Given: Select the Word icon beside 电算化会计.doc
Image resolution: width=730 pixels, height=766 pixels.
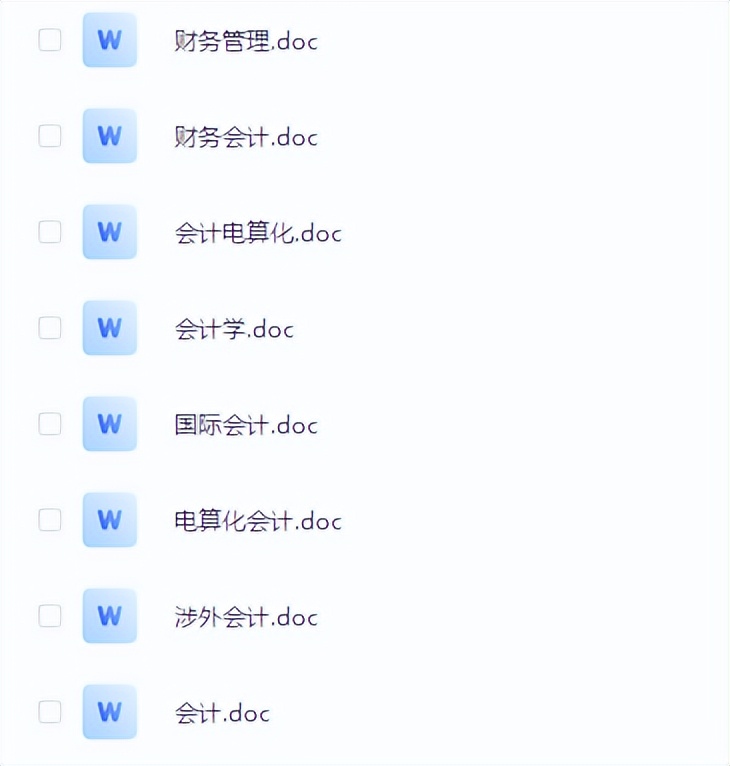Looking at the screenshot, I should (x=108, y=520).
